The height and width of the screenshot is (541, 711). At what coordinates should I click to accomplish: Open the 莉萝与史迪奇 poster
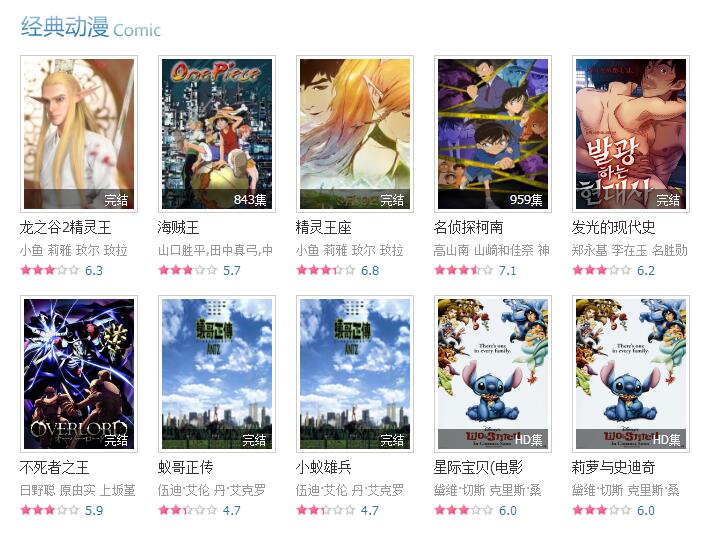pos(631,374)
